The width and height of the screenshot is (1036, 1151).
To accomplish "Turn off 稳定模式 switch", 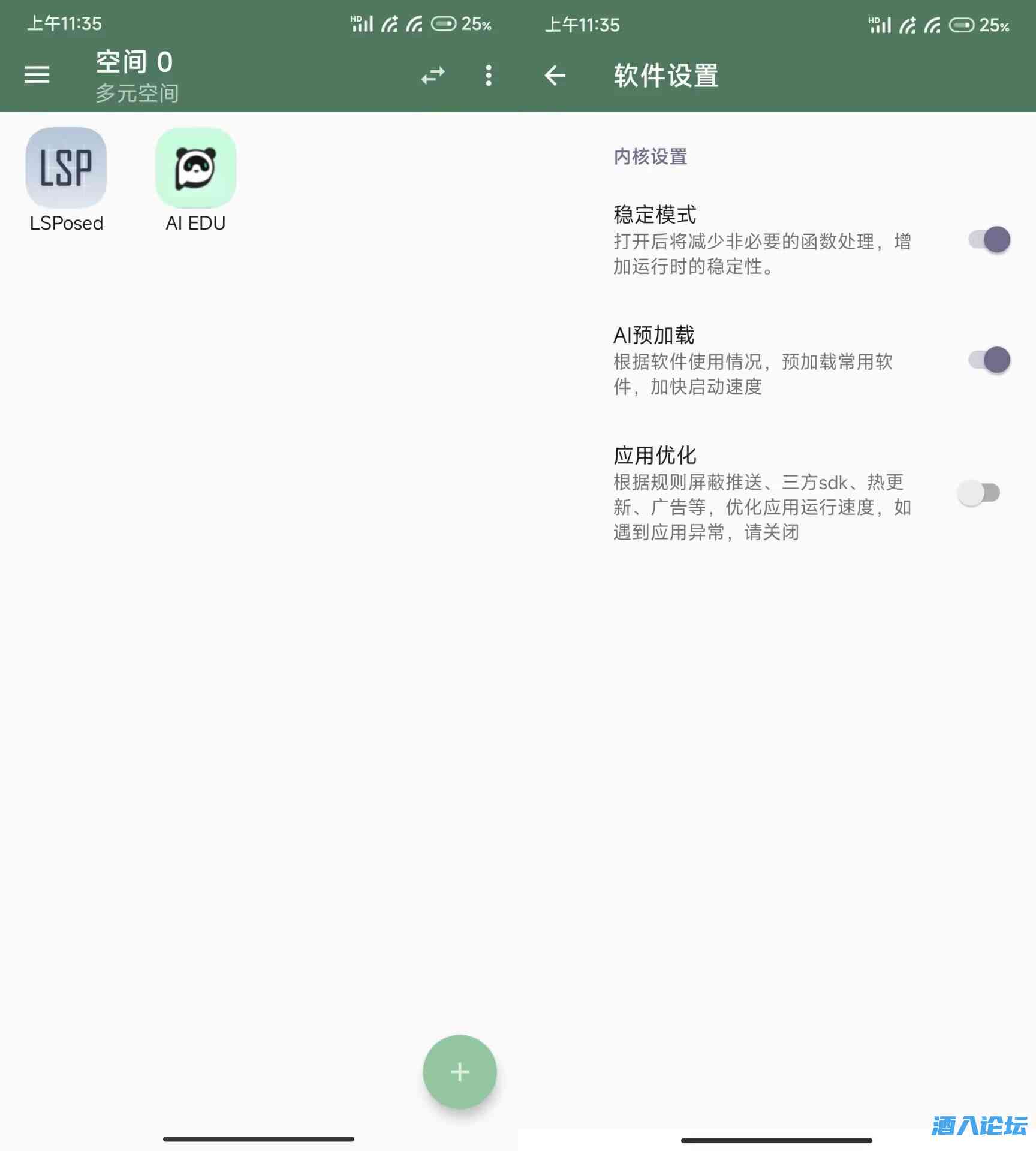I will [989, 240].
